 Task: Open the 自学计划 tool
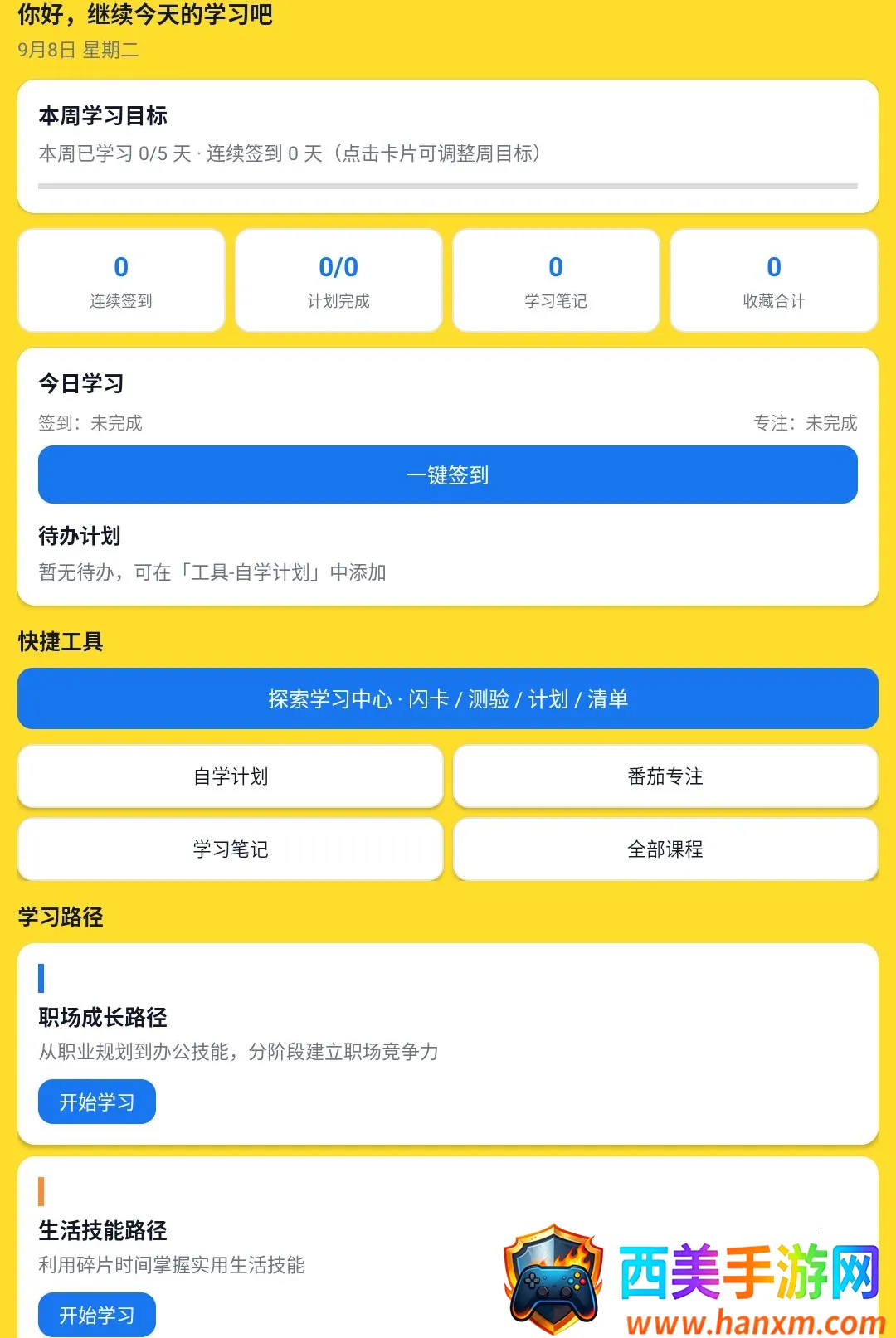pyautogui.click(x=231, y=776)
